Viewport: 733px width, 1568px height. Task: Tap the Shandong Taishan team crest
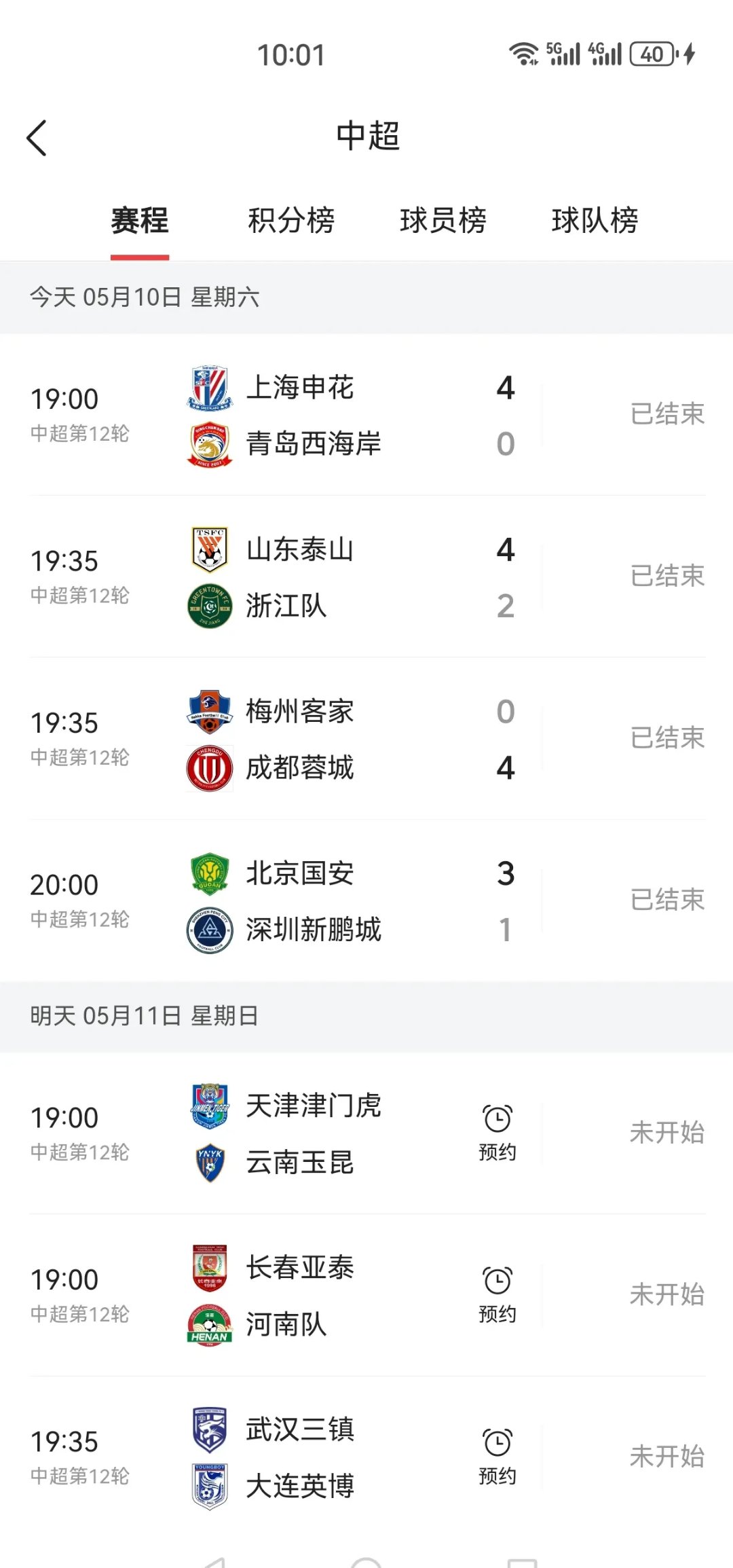[209, 550]
